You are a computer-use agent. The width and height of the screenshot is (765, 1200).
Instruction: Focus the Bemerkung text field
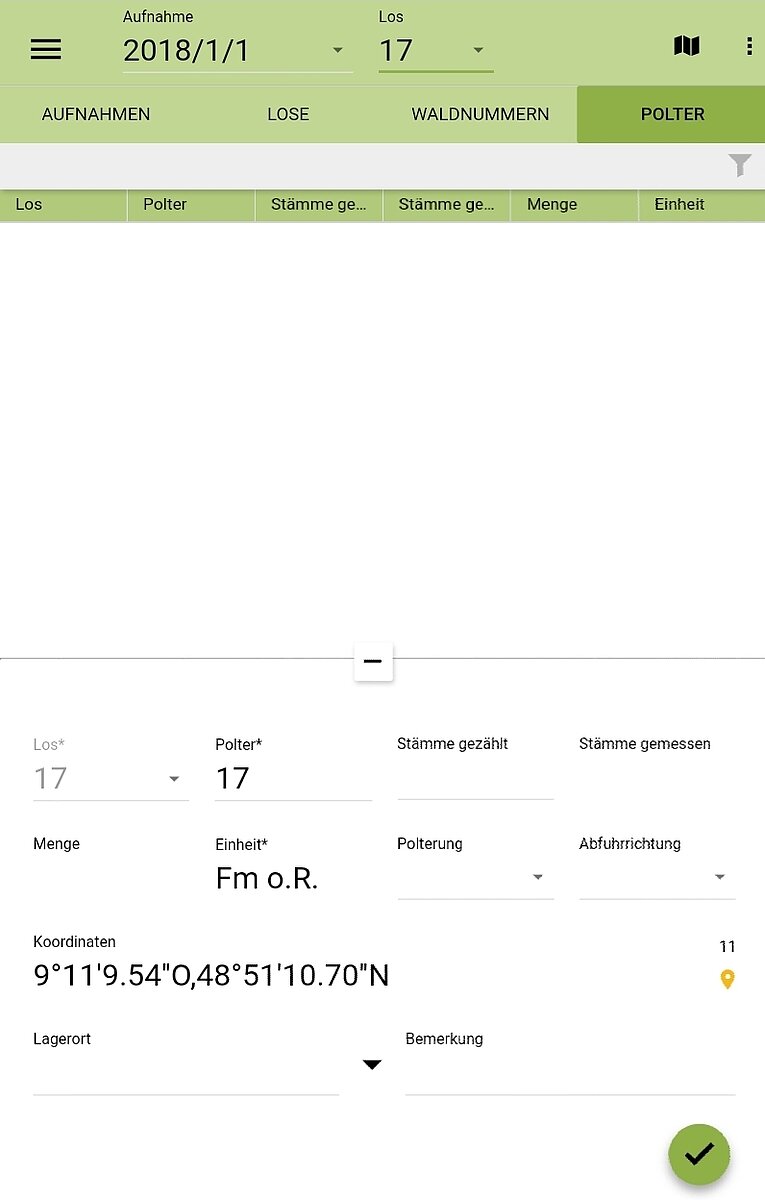[x=569, y=1075]
